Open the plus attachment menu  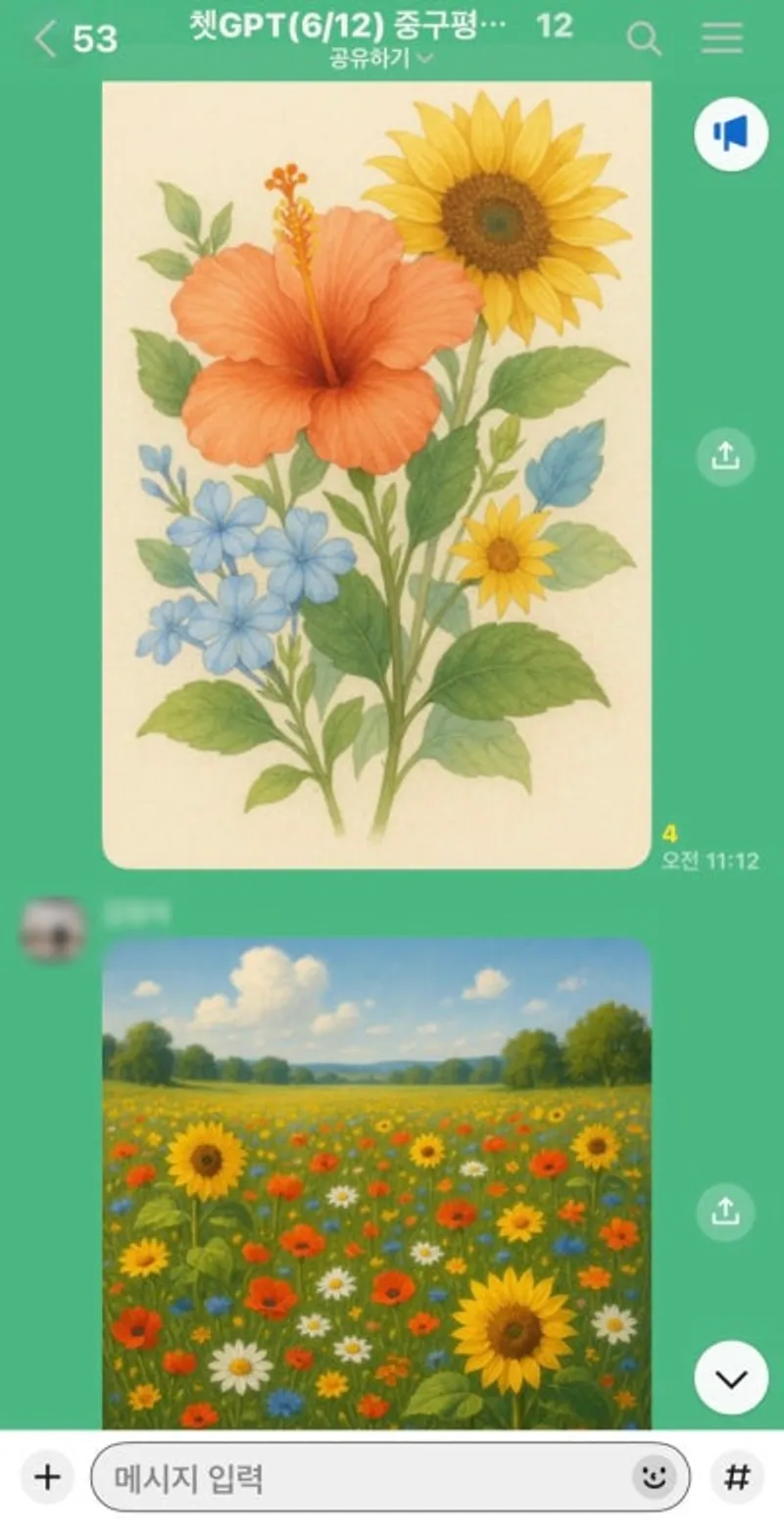[x=47, y=1476]
